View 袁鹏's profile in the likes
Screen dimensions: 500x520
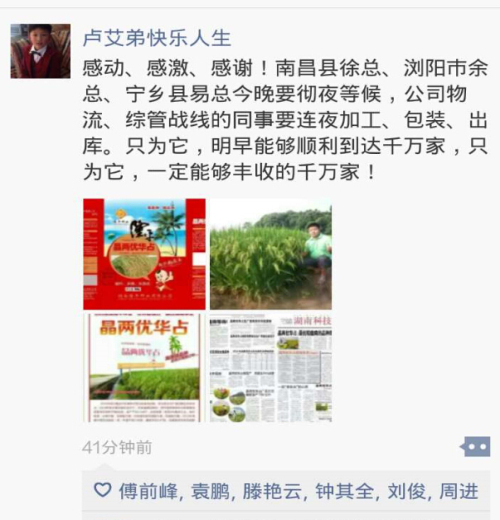(210, 491)
